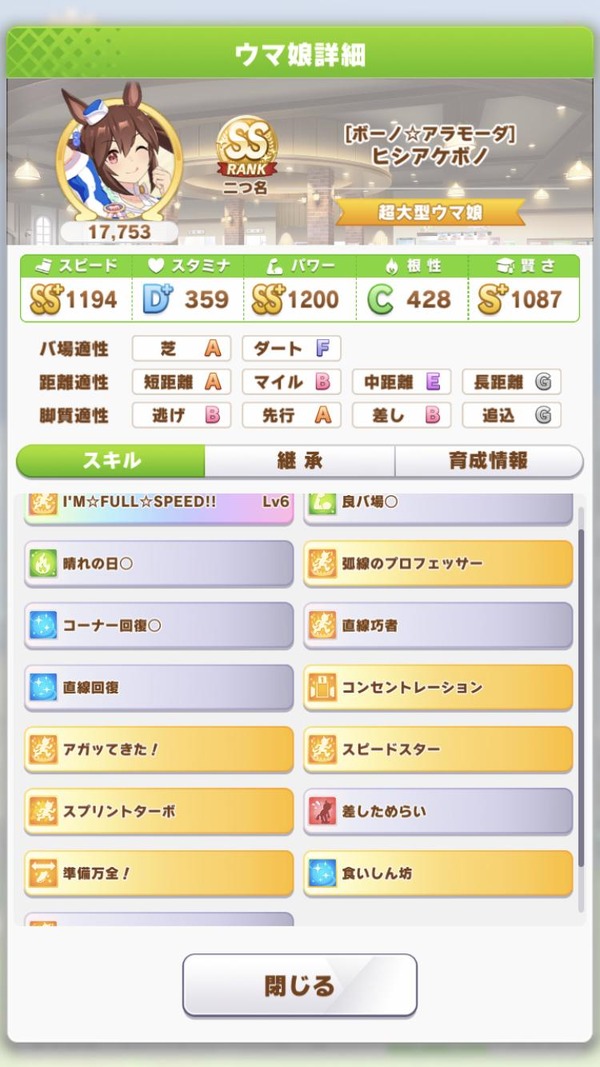
Task: Show the コンセントレーション skill
Action: [438, 687]
